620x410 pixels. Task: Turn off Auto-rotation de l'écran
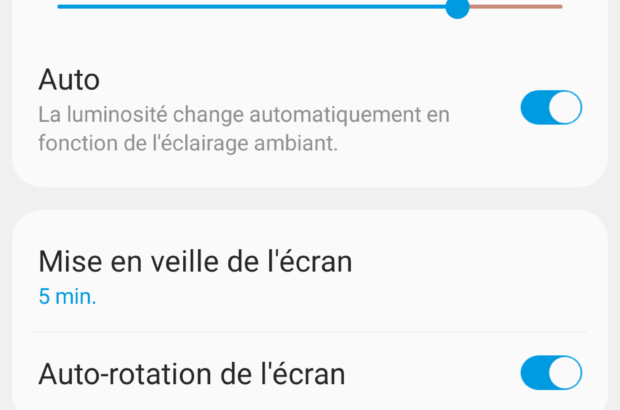[550, 374]
